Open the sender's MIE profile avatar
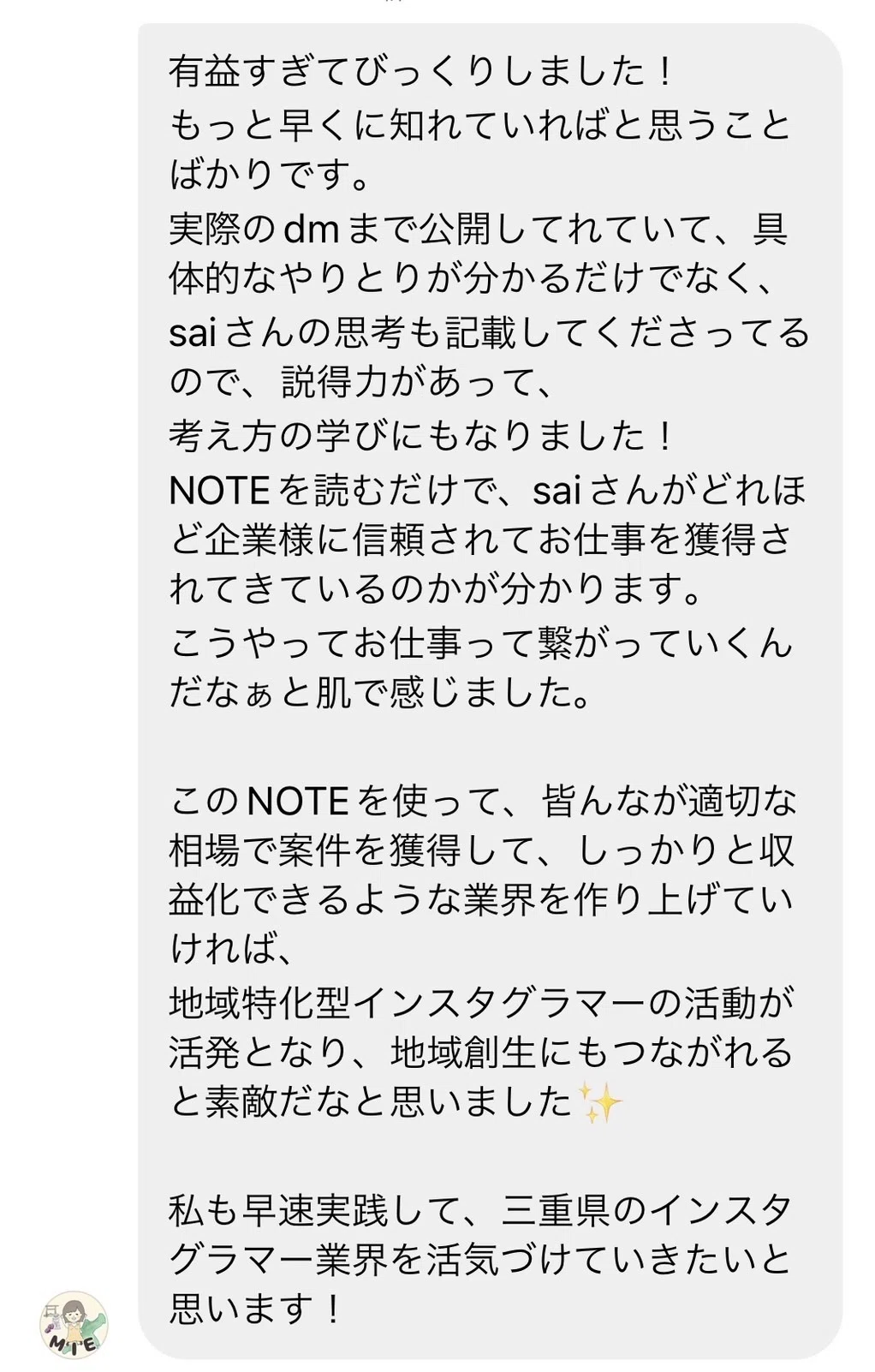 click(x=74, y=1324)
